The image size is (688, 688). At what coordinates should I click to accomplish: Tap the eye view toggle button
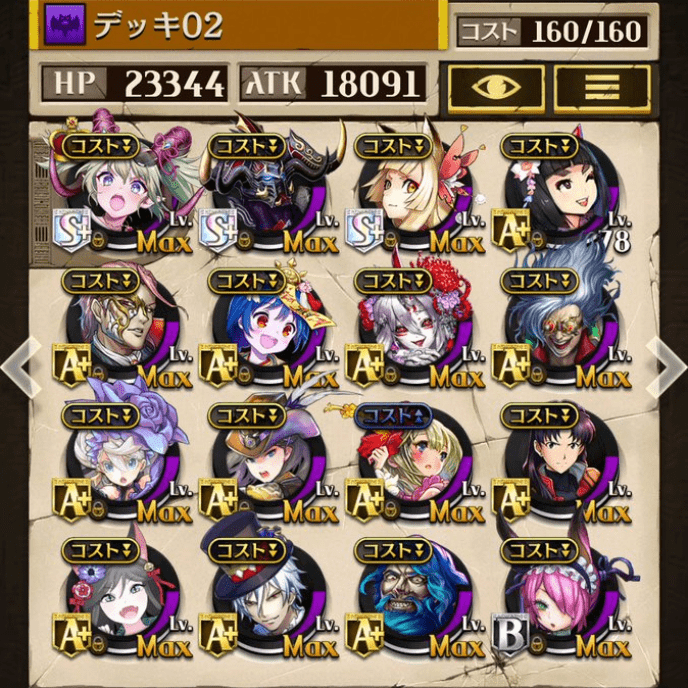[496, 89]
